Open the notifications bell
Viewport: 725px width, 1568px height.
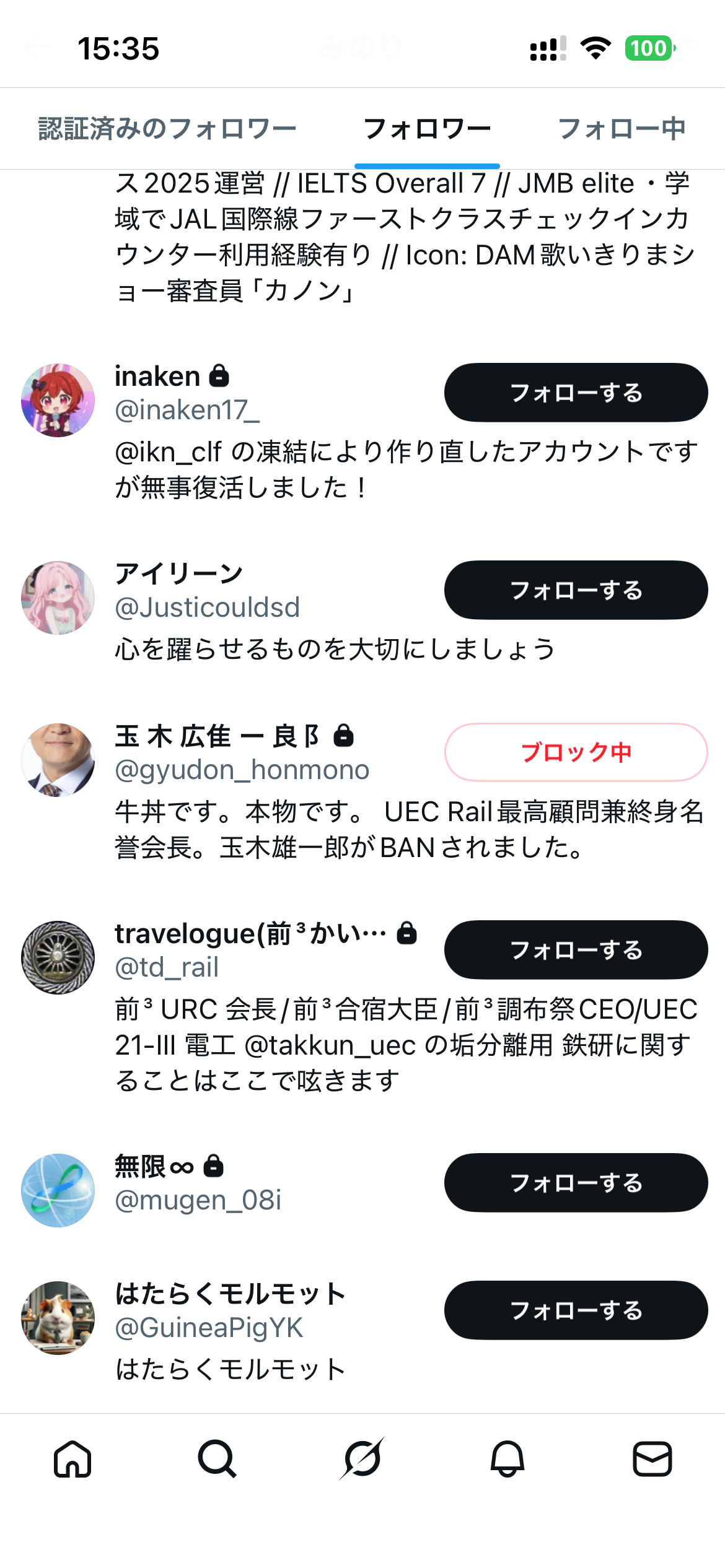pos(507,1459)
